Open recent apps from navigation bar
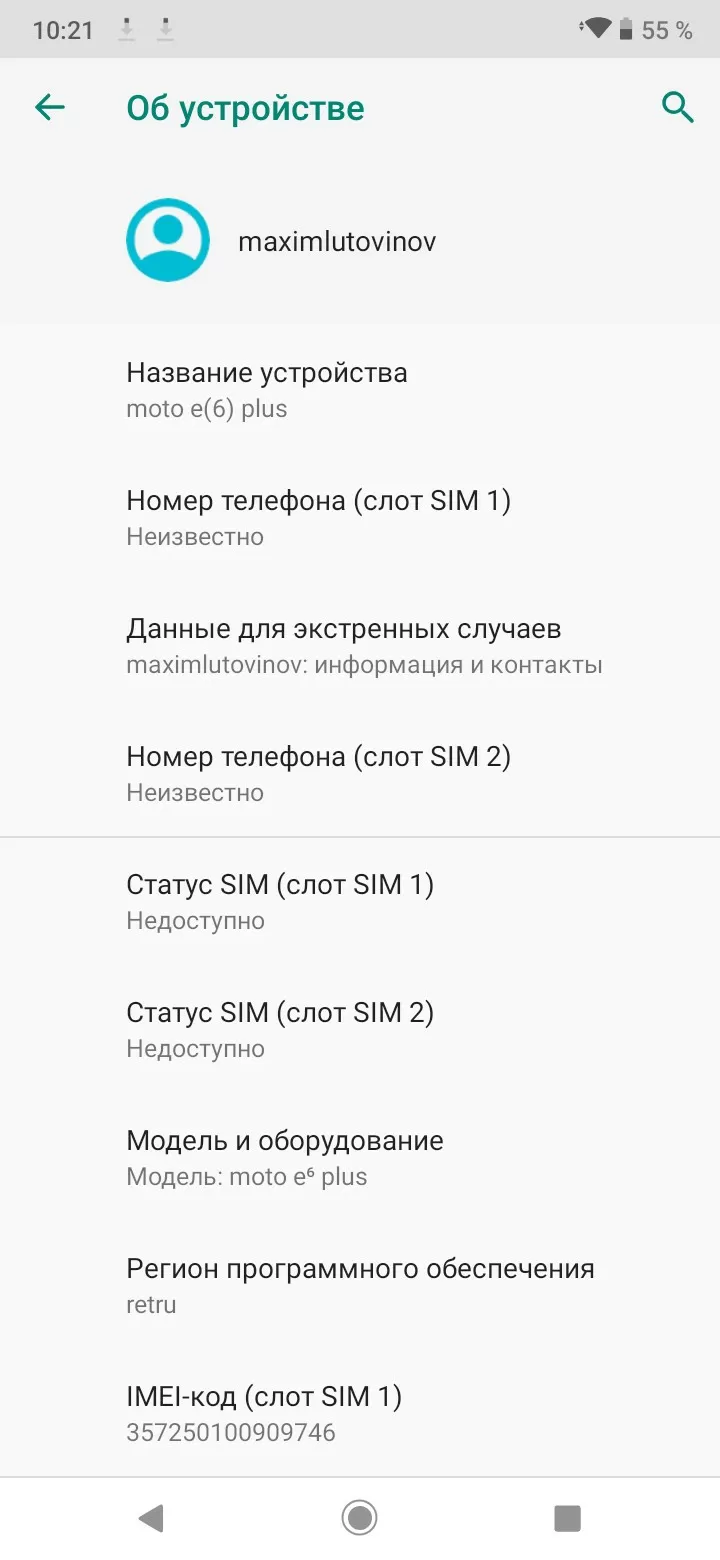720x1560 pixels. tap(567, 1518)
